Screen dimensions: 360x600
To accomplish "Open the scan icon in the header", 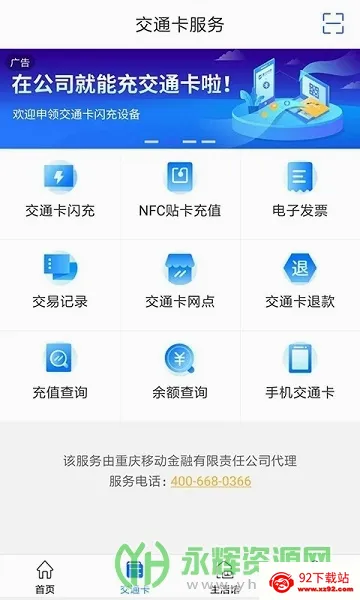I will click(333, 24).
